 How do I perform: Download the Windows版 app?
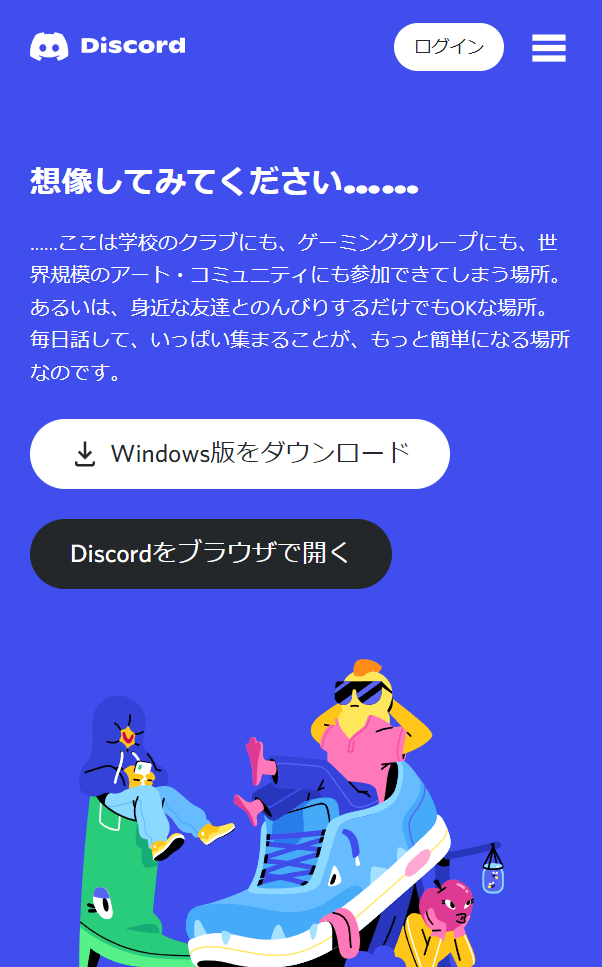240,453
